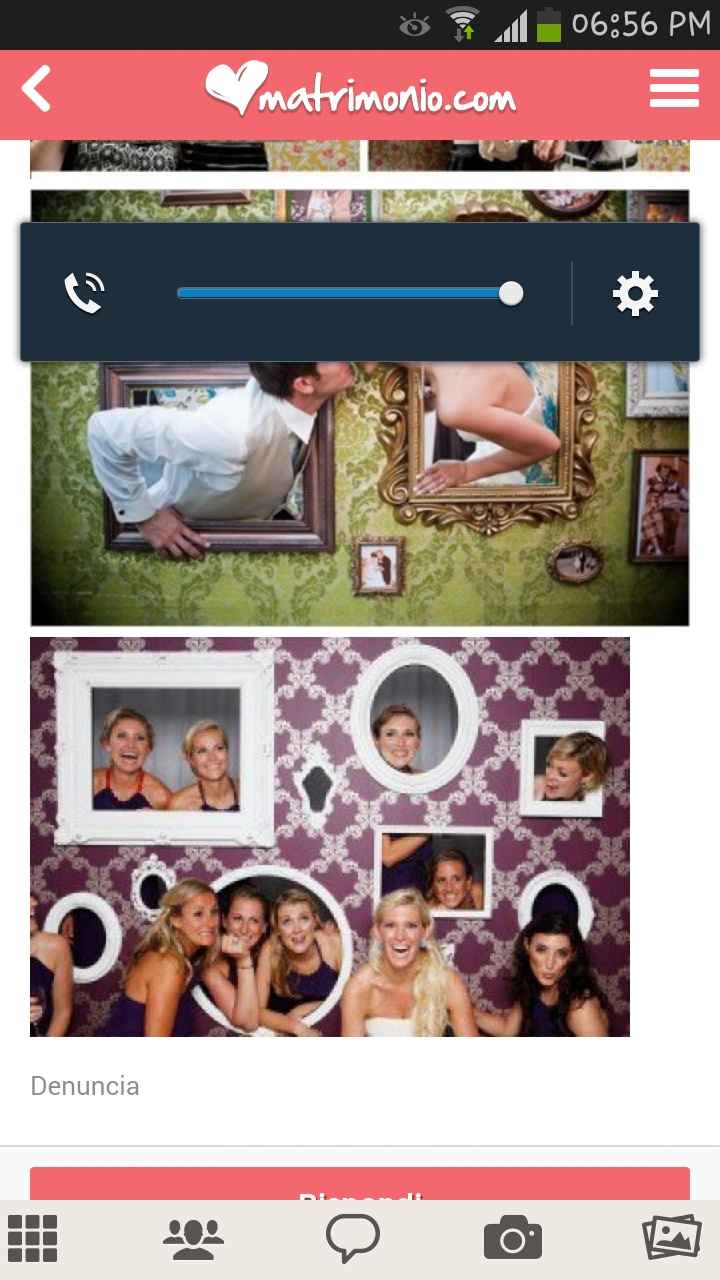Open the photo gallery tab
Viewport: 720px width, 1280px height.
[671, 1238]
